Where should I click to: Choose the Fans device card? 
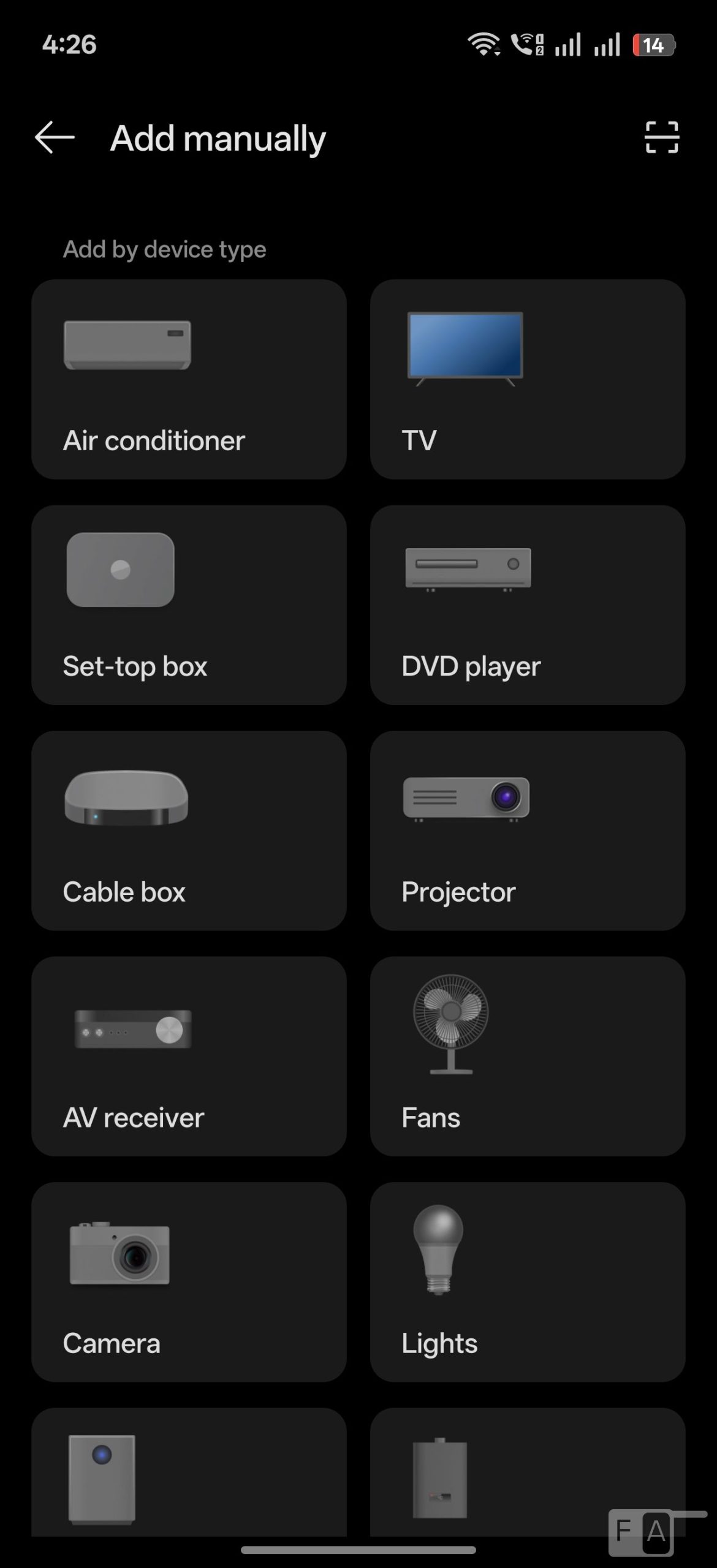pos(527,1056)
